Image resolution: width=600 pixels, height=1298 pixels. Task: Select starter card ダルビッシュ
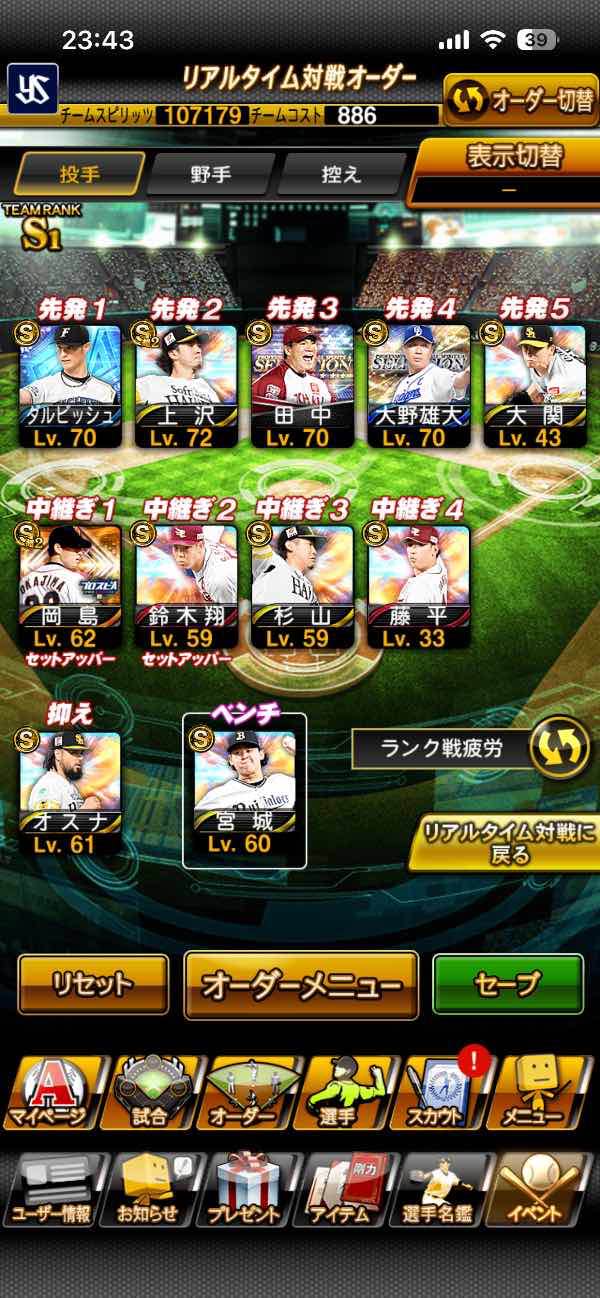(x=70, y=385)
